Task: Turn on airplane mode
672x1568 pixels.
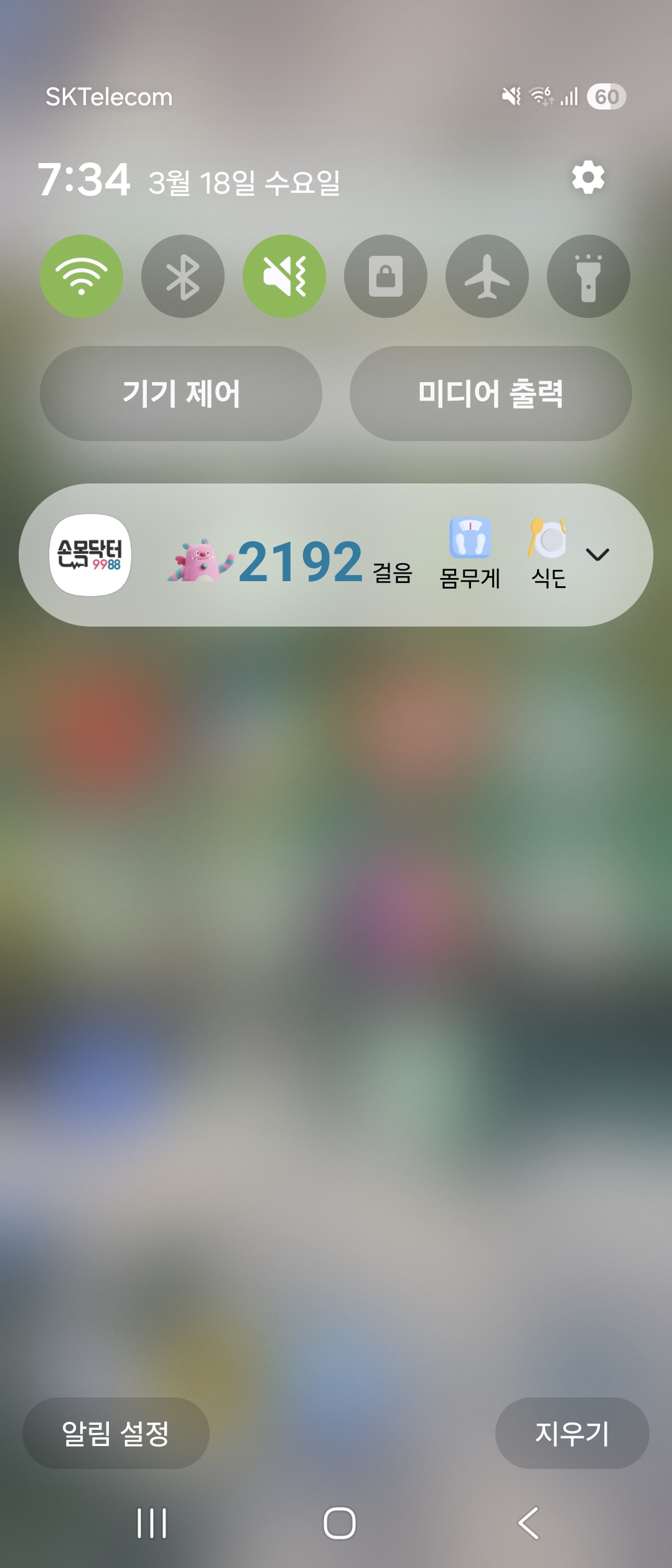Action: (487, 276)
